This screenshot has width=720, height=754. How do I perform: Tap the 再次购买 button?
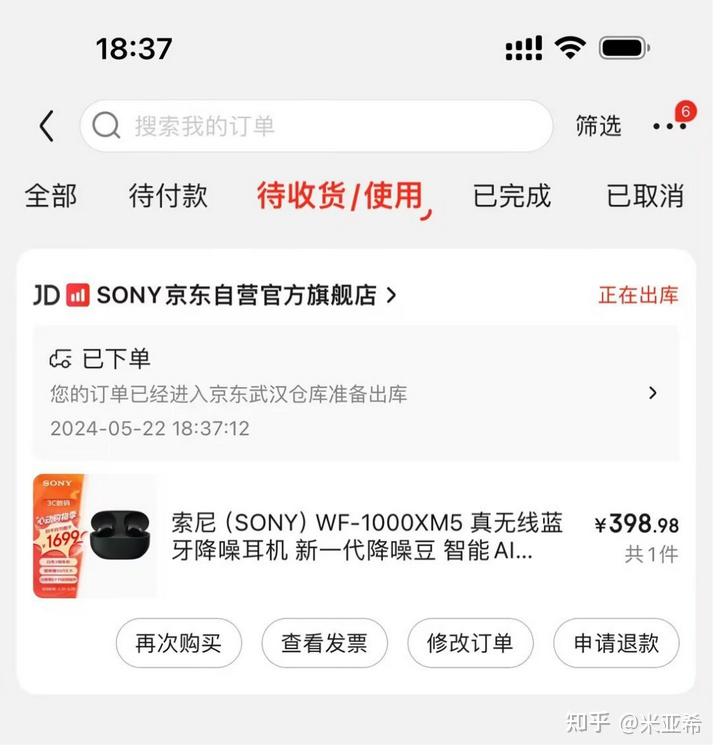178,643
